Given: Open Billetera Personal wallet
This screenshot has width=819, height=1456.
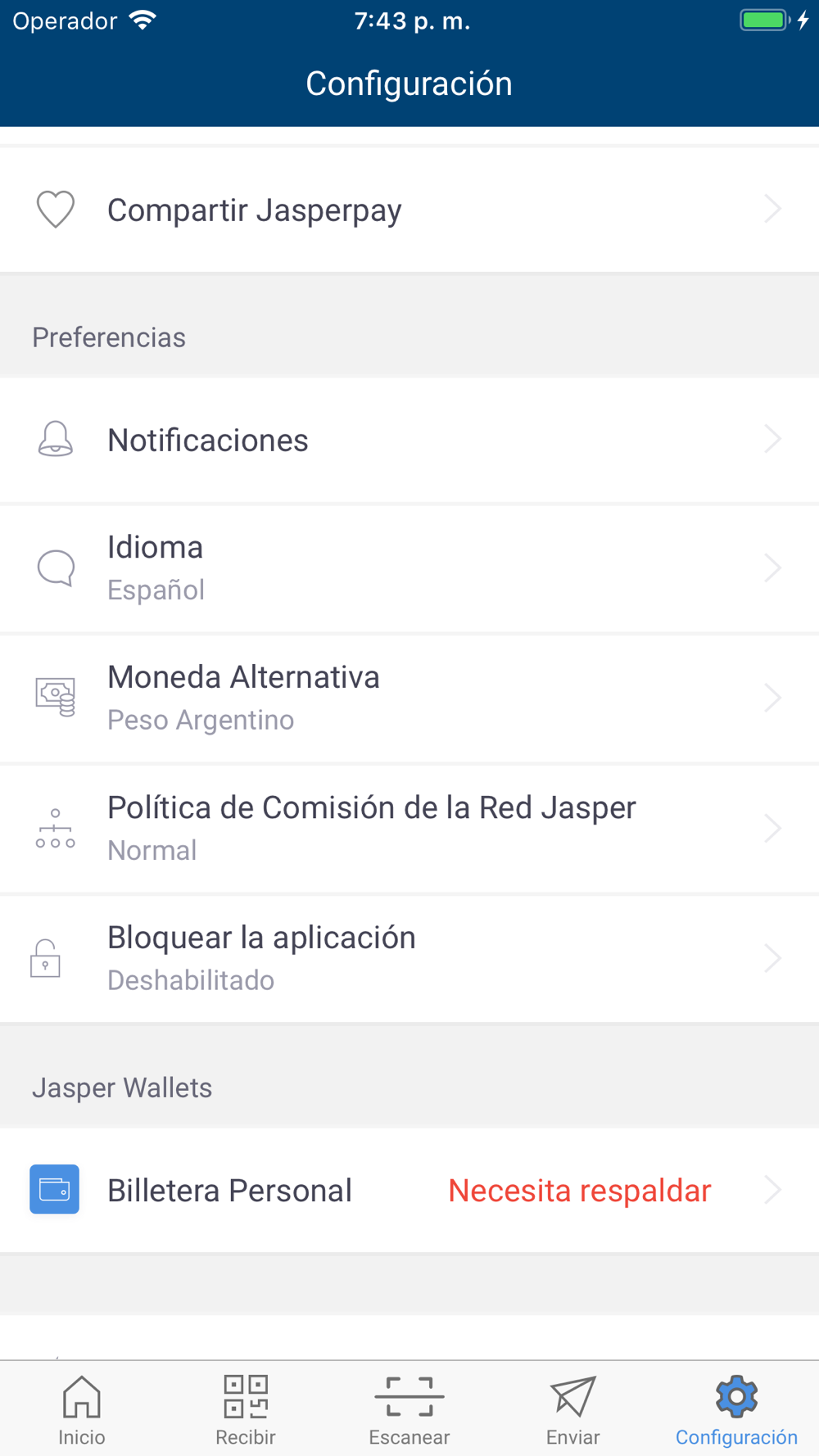Looking at the screenshot, I should point(409,1190).
